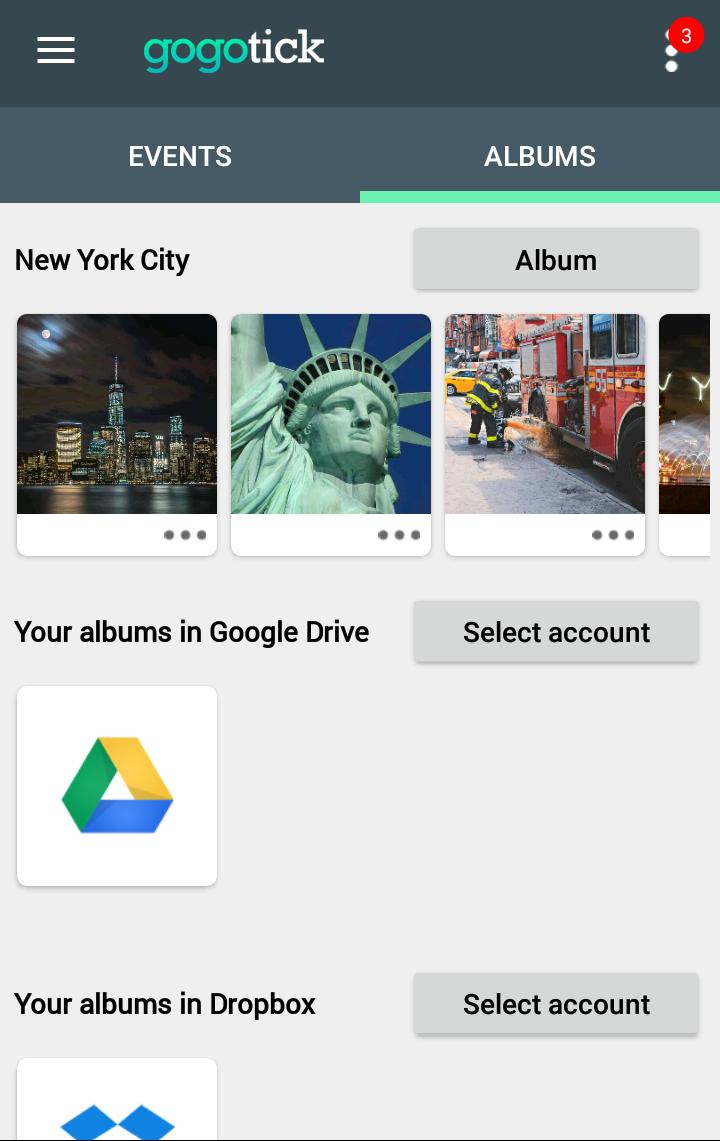720x1141 pixels.
Task: Select the Albums tab
Action: coord(540,156)
